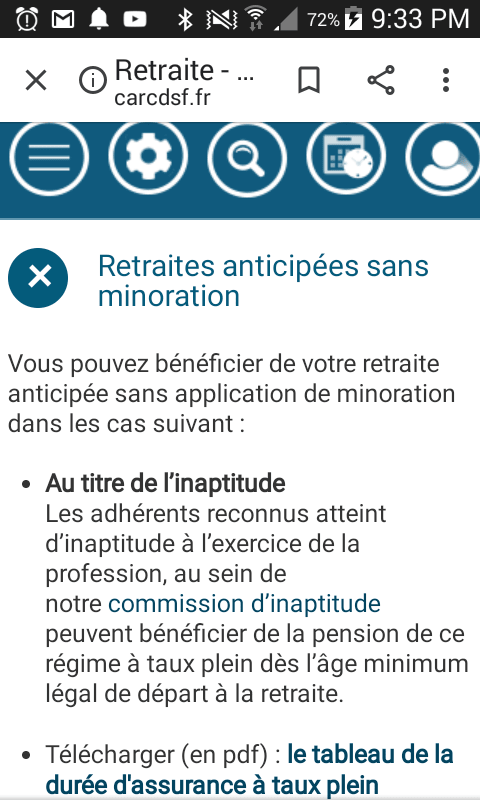Screen dimensions: 480x800
Task: Open the calendar and clock icon
Action: coord(346,157)
